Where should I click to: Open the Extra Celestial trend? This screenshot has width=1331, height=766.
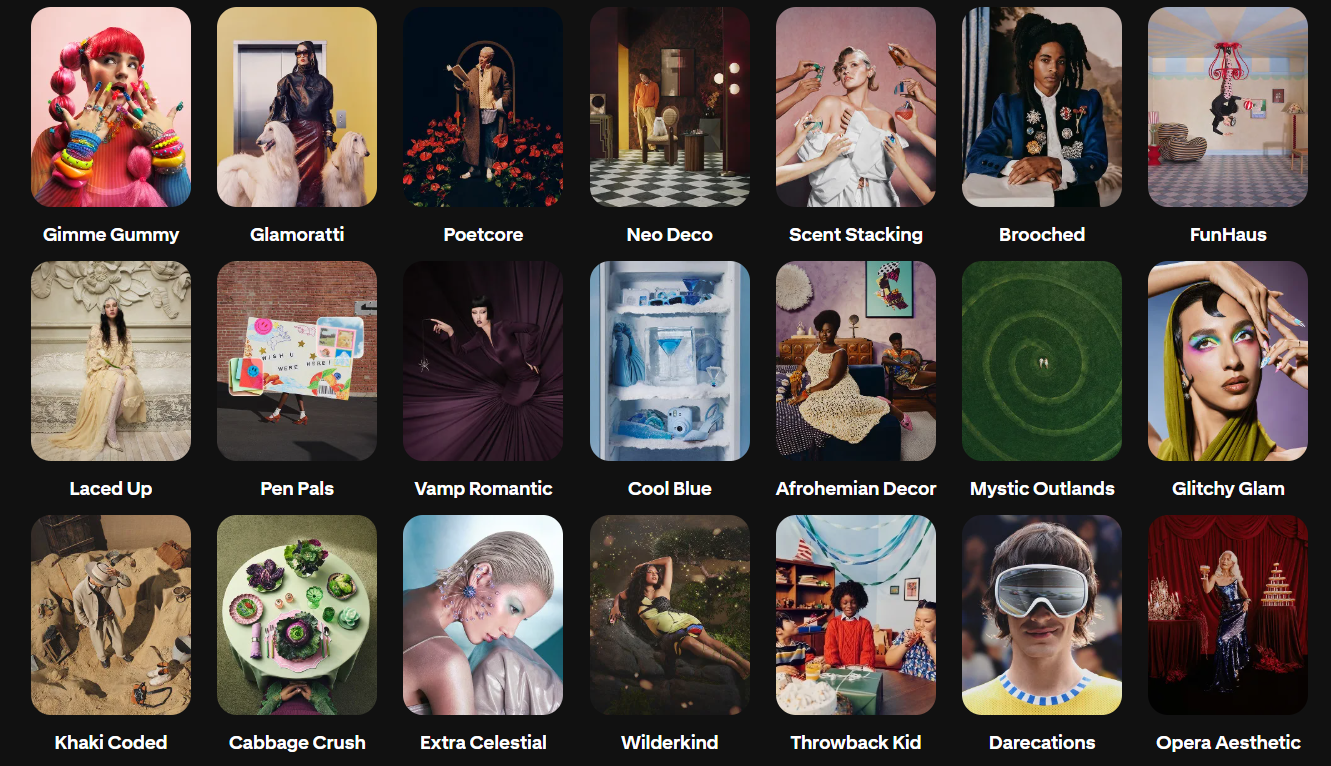[483, 615]
